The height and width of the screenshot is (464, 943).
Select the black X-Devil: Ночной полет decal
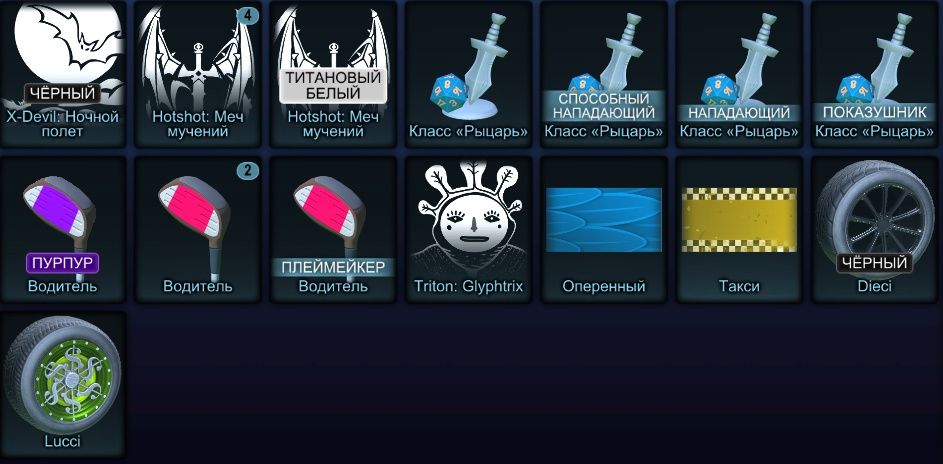[x=63, y=70]
